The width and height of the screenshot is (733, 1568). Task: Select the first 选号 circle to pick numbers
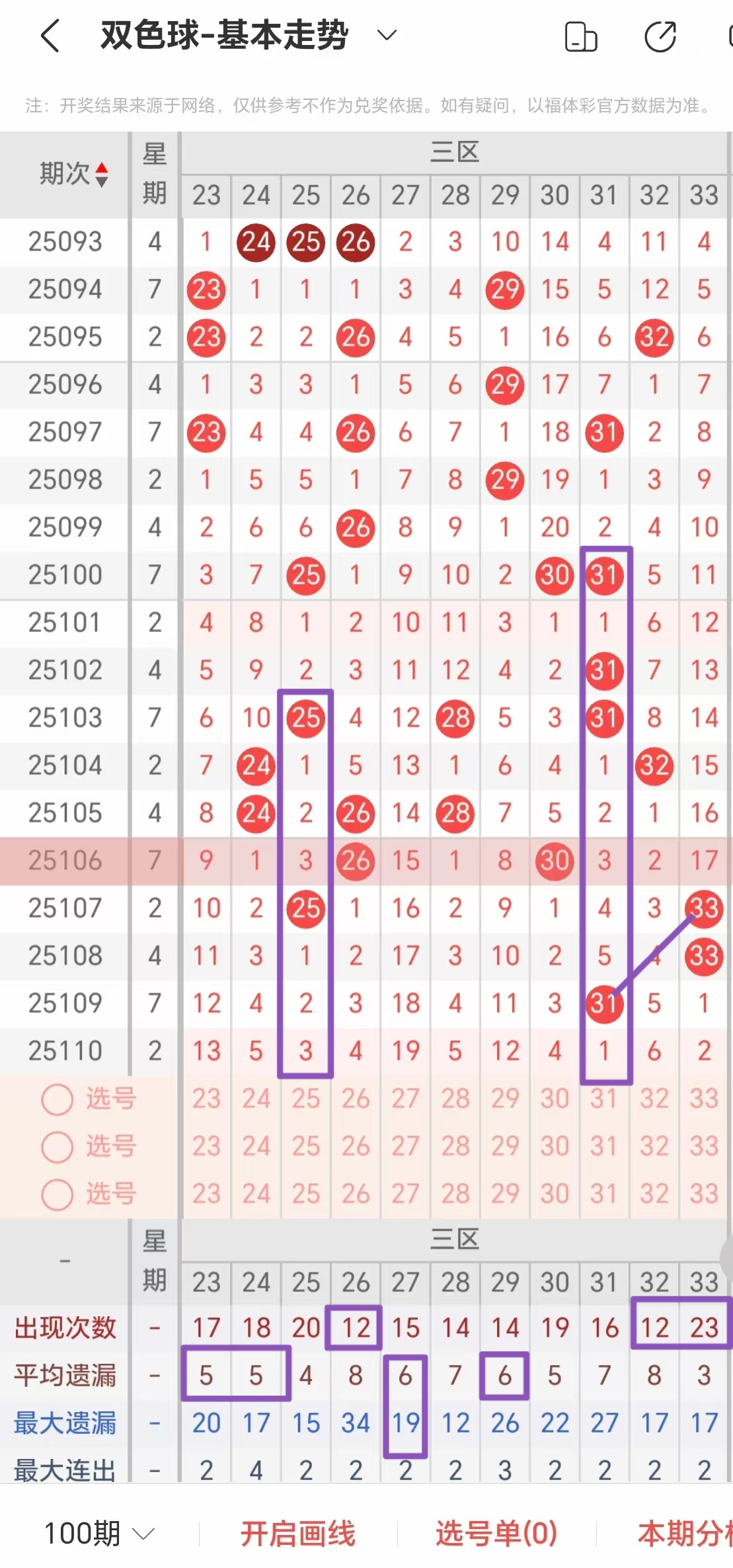(57, 1099)
